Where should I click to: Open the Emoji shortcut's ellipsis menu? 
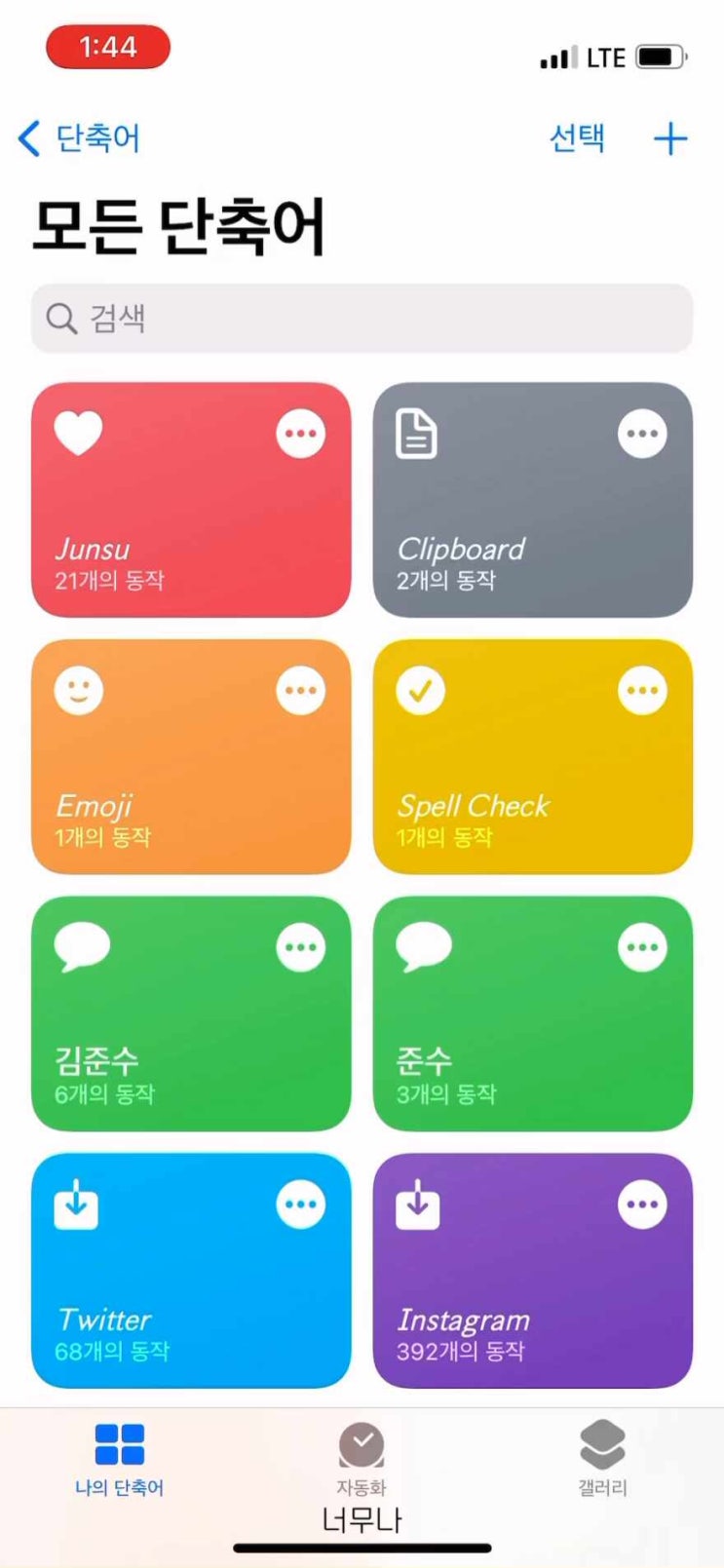(x=300, y=691)
